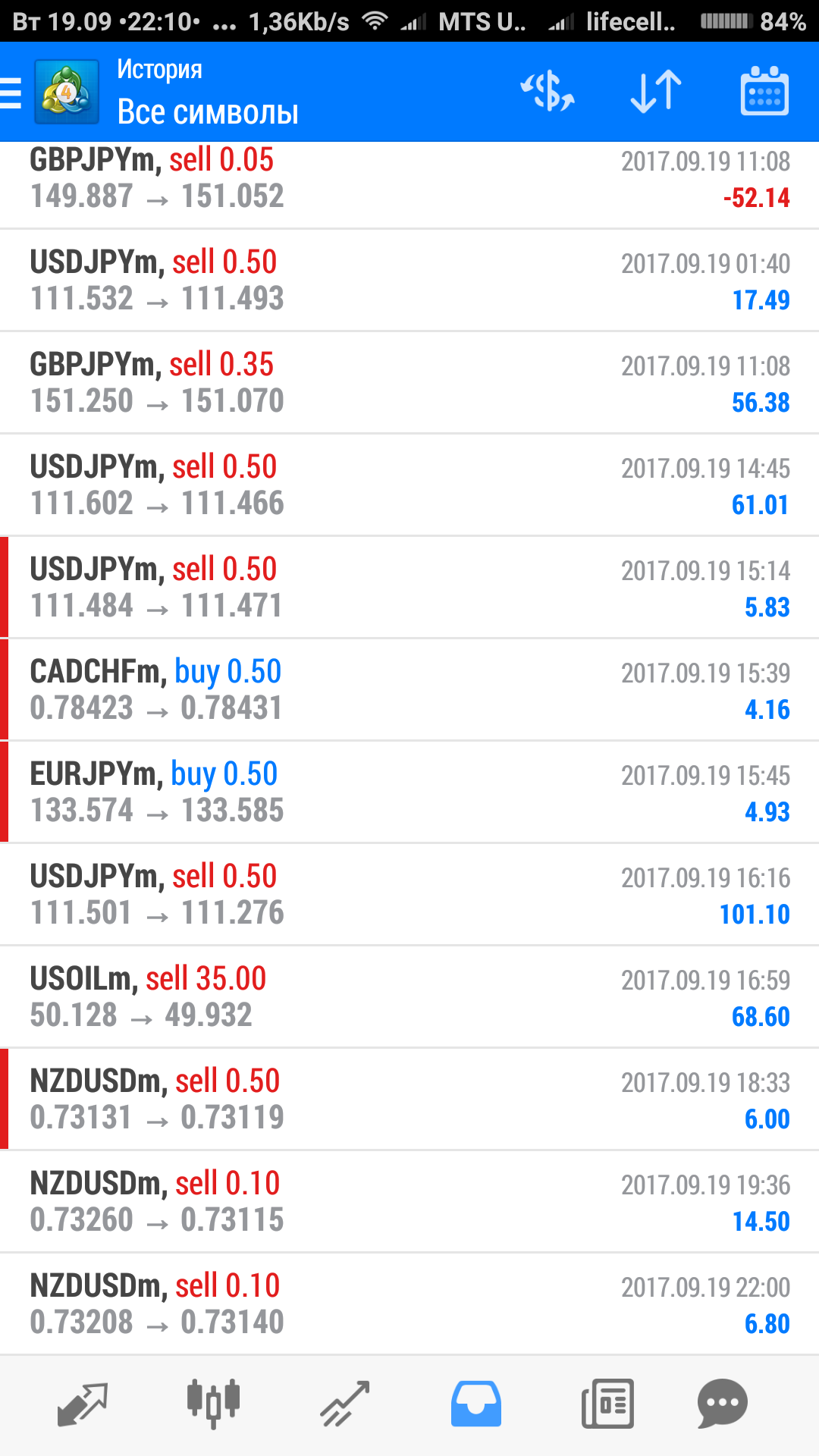Open the CADCHFm buy 0.50 trade

(409, 689)
